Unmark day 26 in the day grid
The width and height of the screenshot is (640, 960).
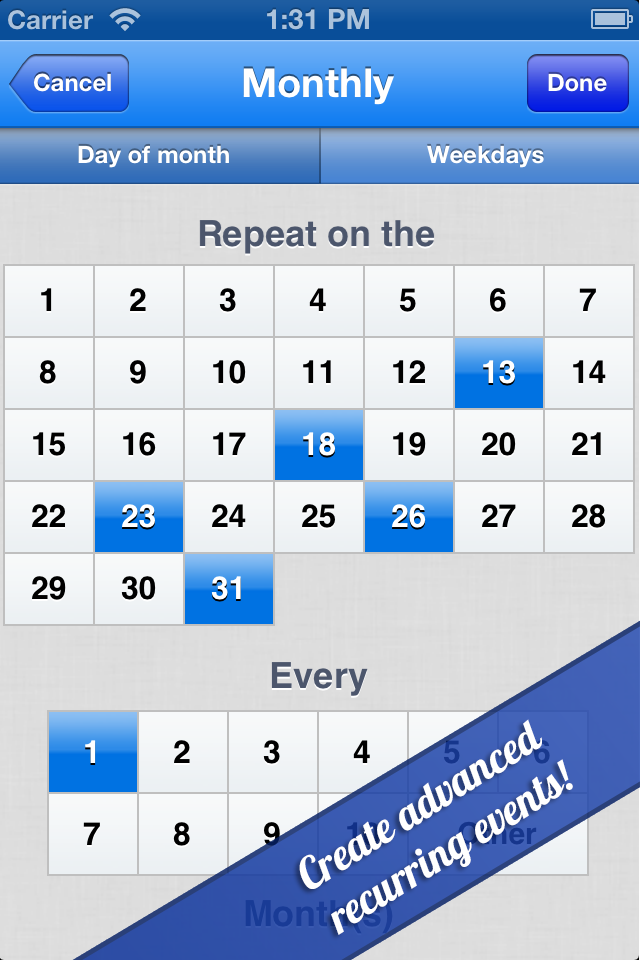[x=408, y=517]
